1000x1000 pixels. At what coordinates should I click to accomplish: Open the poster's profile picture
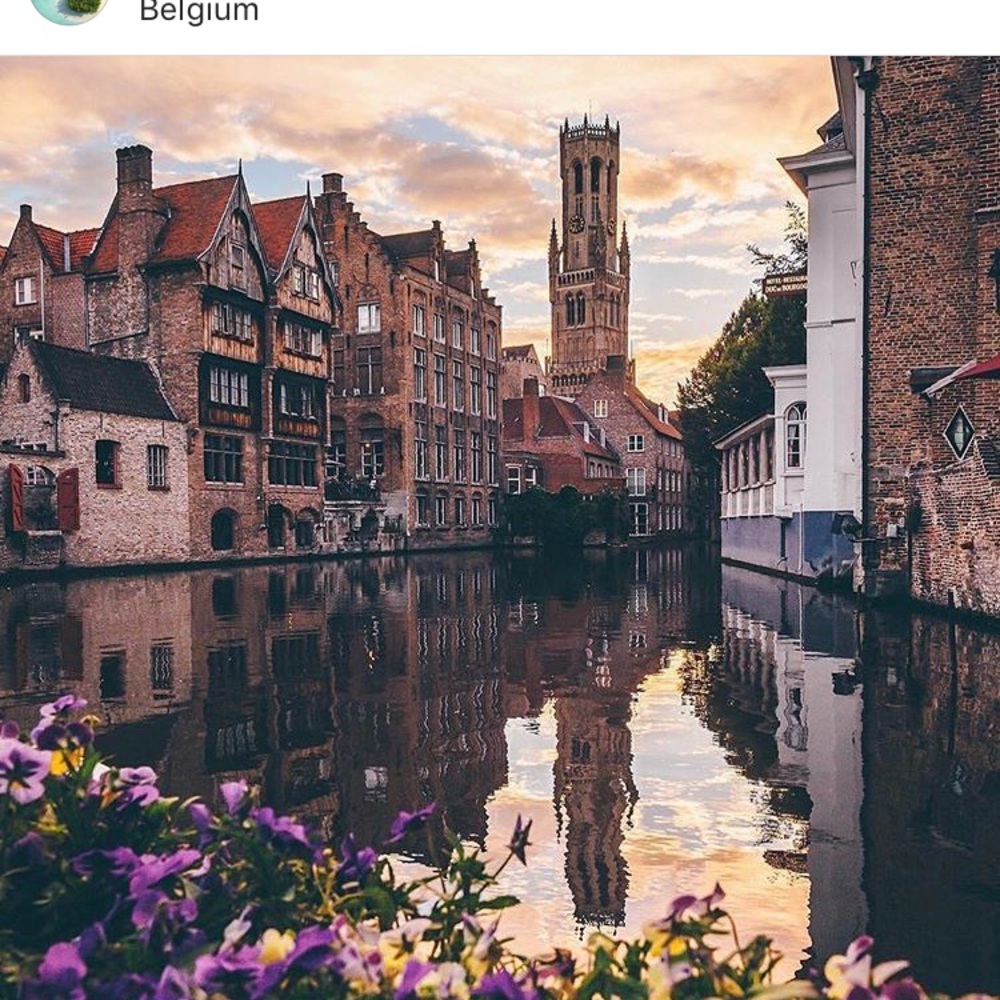pos(68,8)
